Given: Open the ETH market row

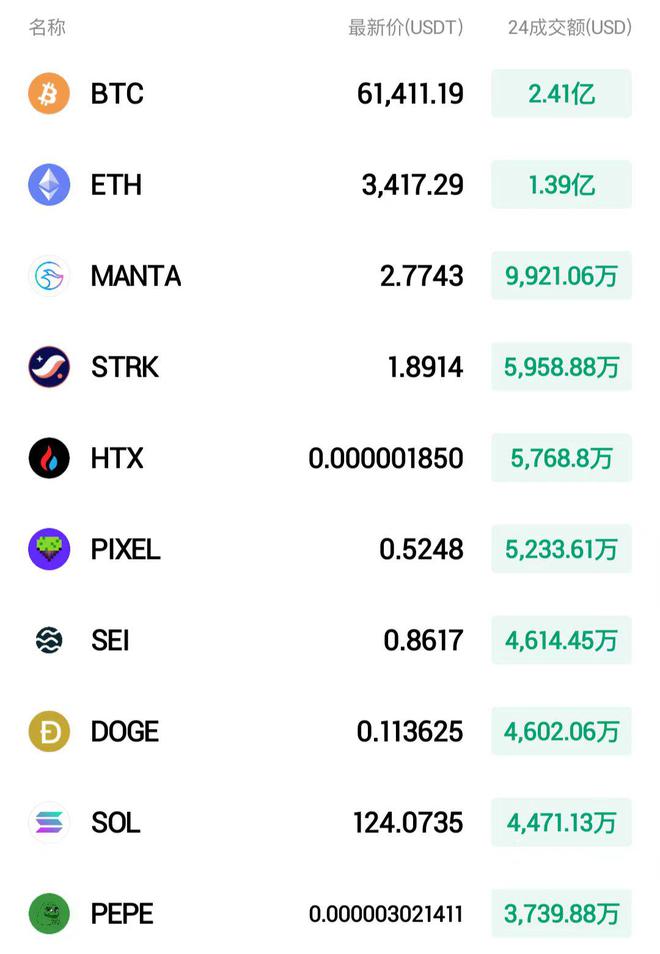Looking at the screenshot, I should 116,185.
